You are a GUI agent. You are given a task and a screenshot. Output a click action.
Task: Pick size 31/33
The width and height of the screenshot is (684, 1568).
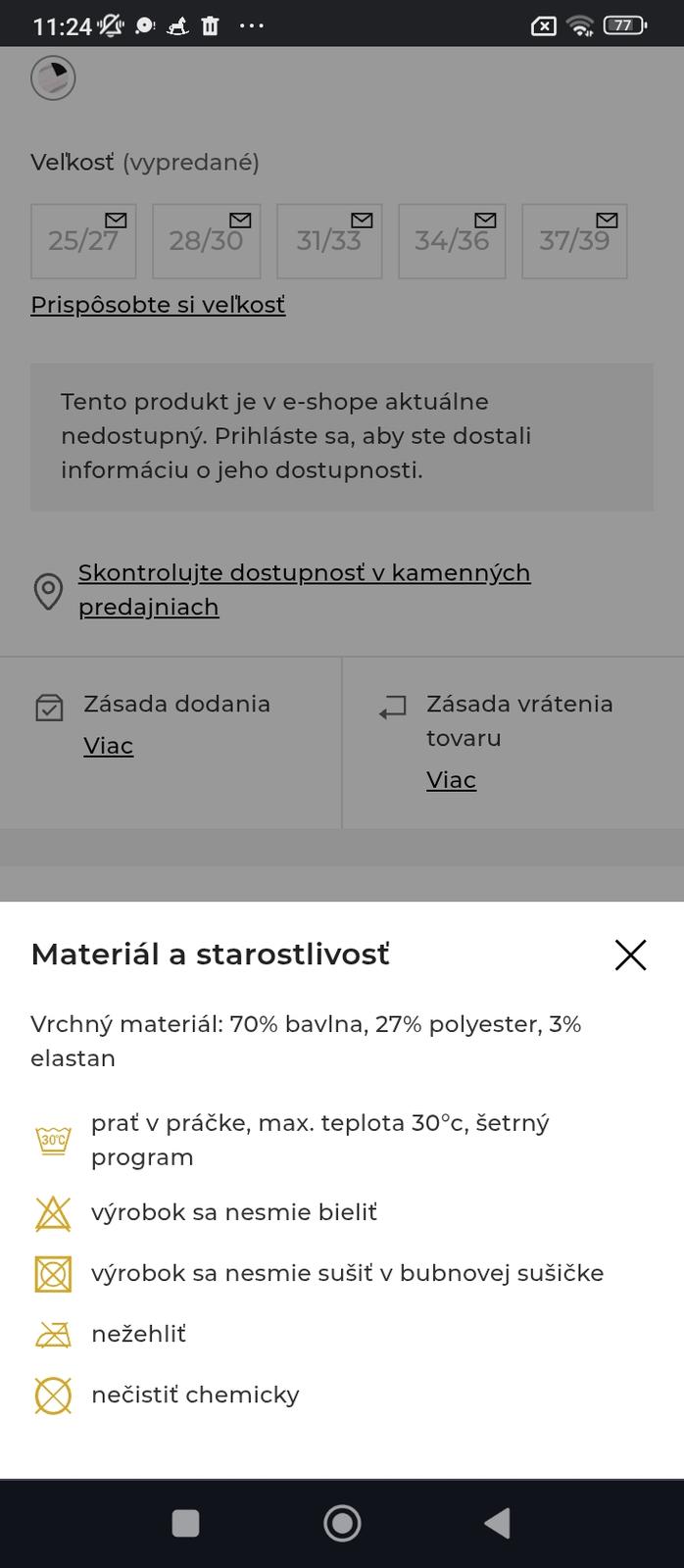pos(329,241)
